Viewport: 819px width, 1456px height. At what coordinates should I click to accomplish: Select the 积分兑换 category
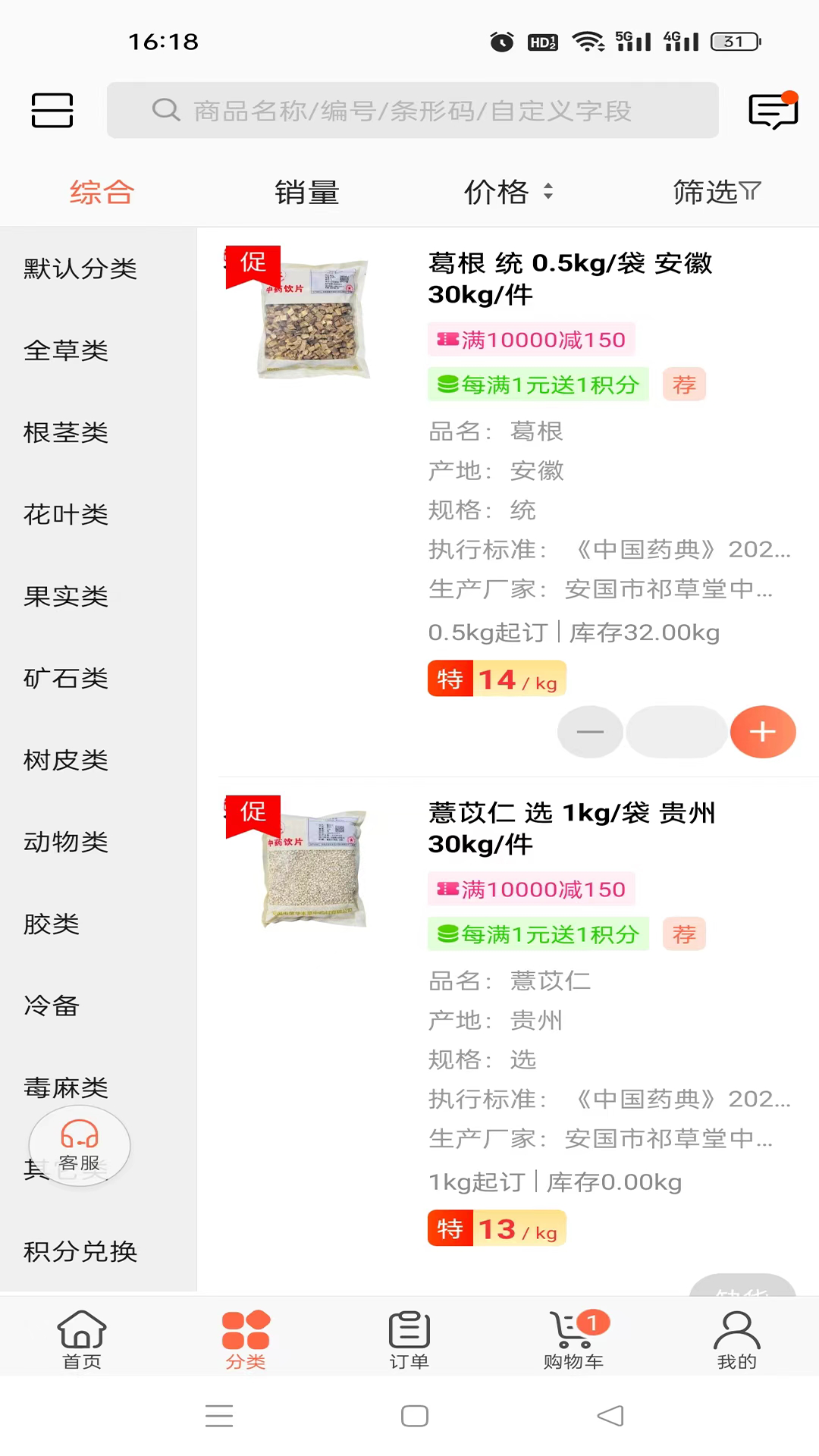click(80, 1251)
